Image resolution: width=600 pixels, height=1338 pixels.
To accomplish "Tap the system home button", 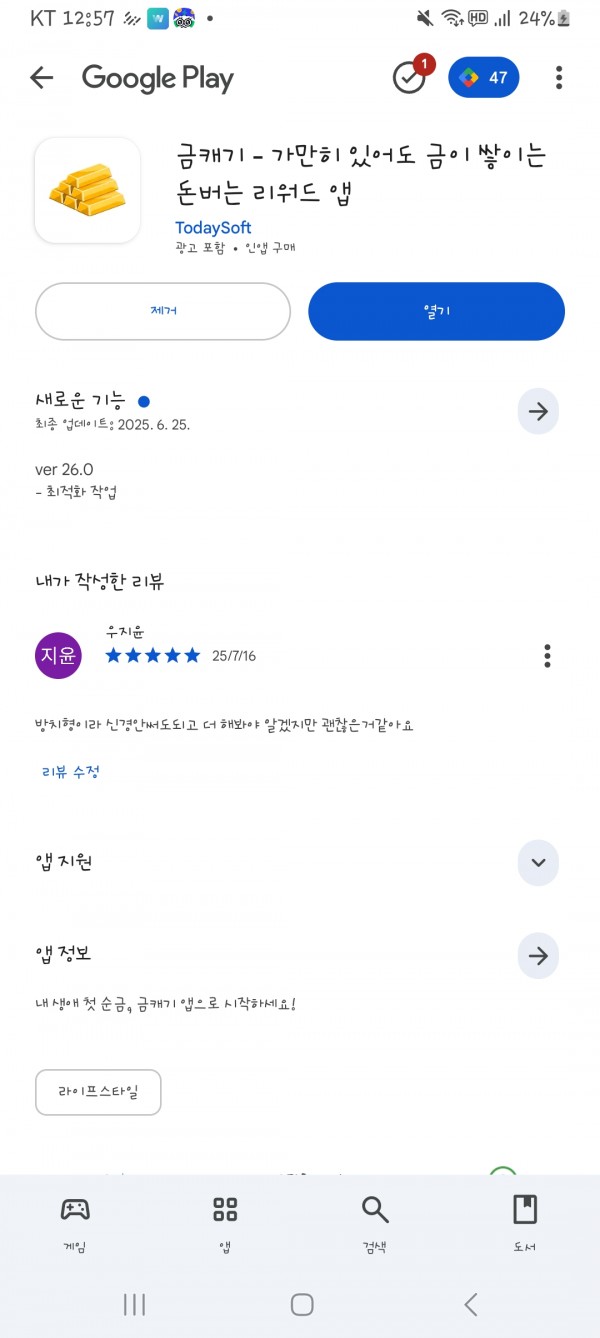I will (x=302, y=1304).
